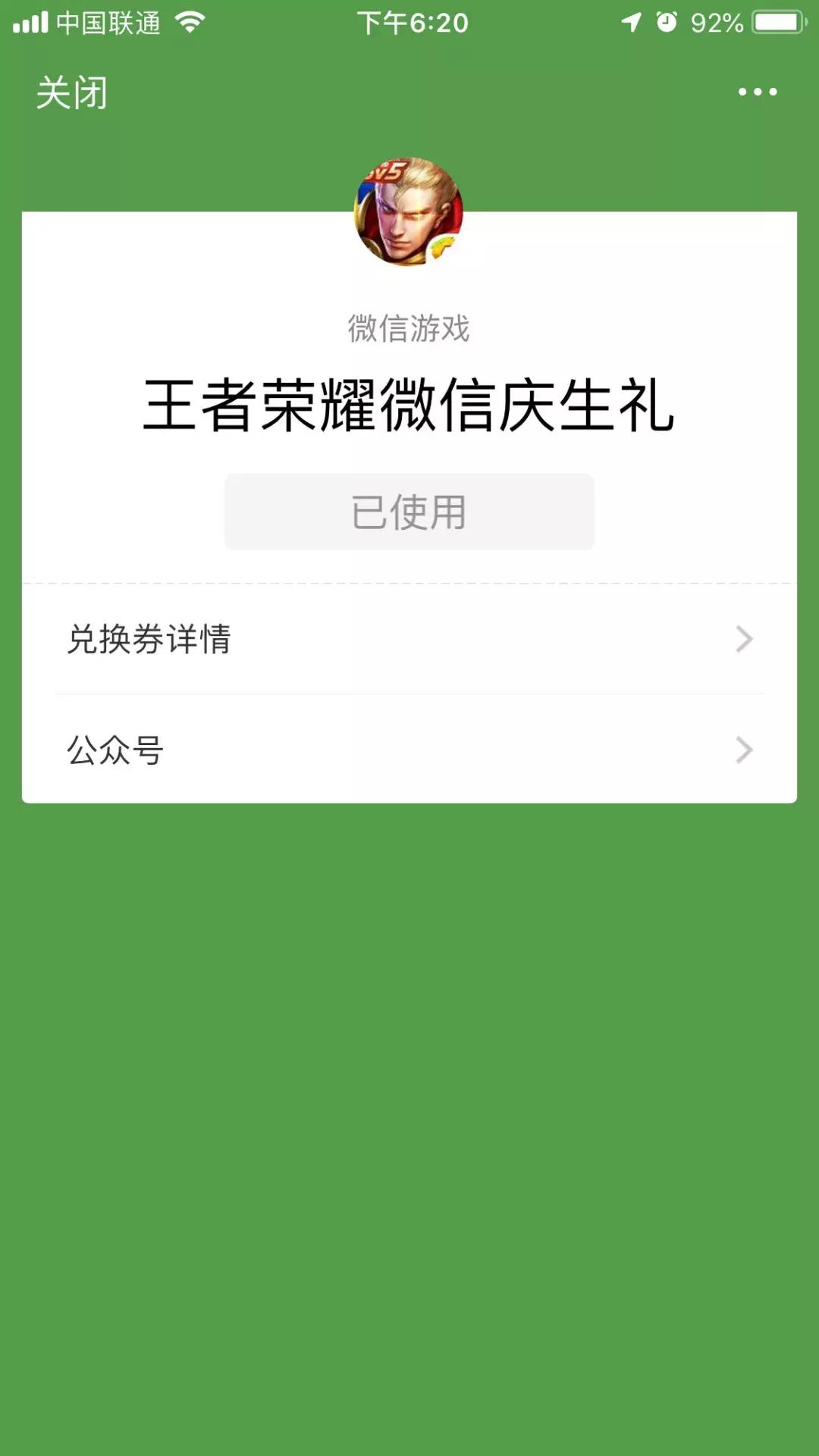Tap the 92% battery percentage text

point(716,22)
